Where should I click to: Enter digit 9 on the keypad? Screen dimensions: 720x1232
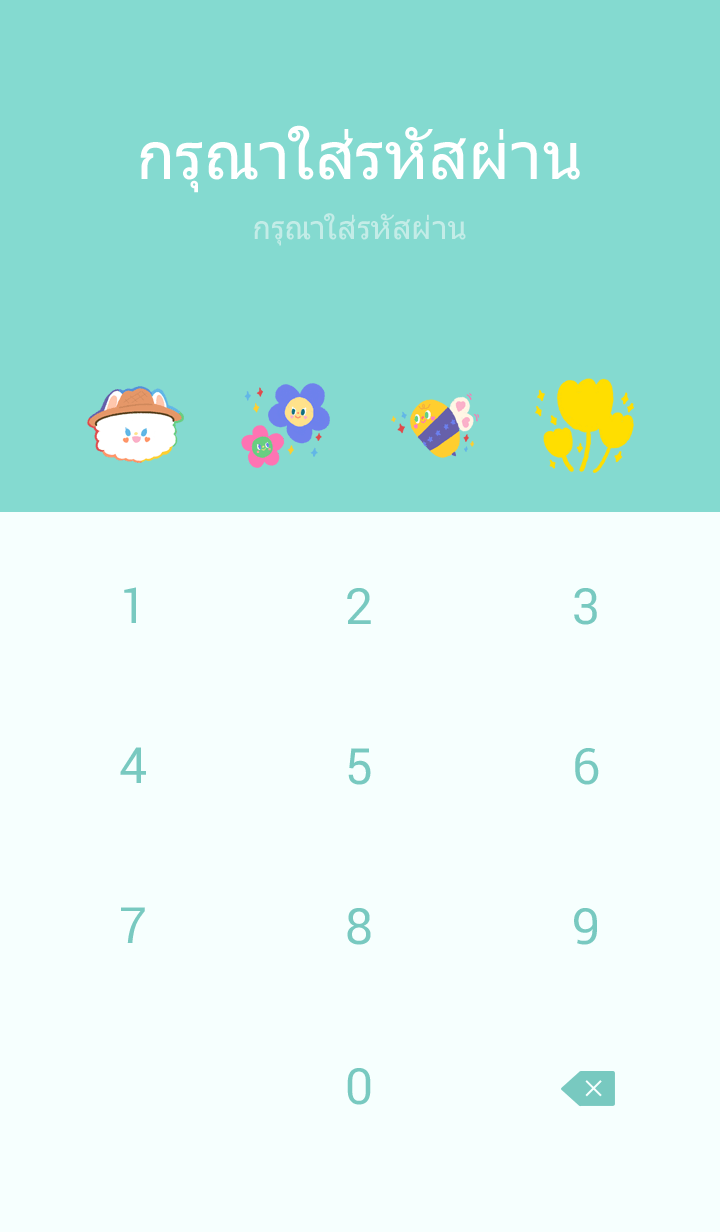(x=586, y=927)
